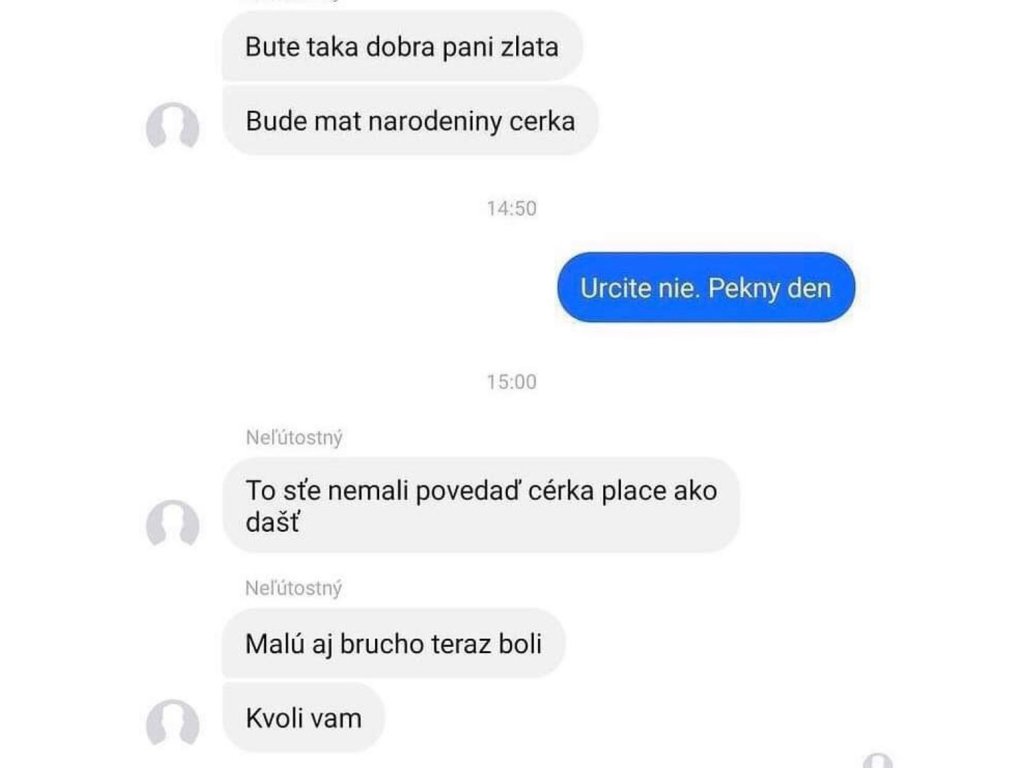Tap the profile avatar beside "Kvoli vam"

coord(172,723)
